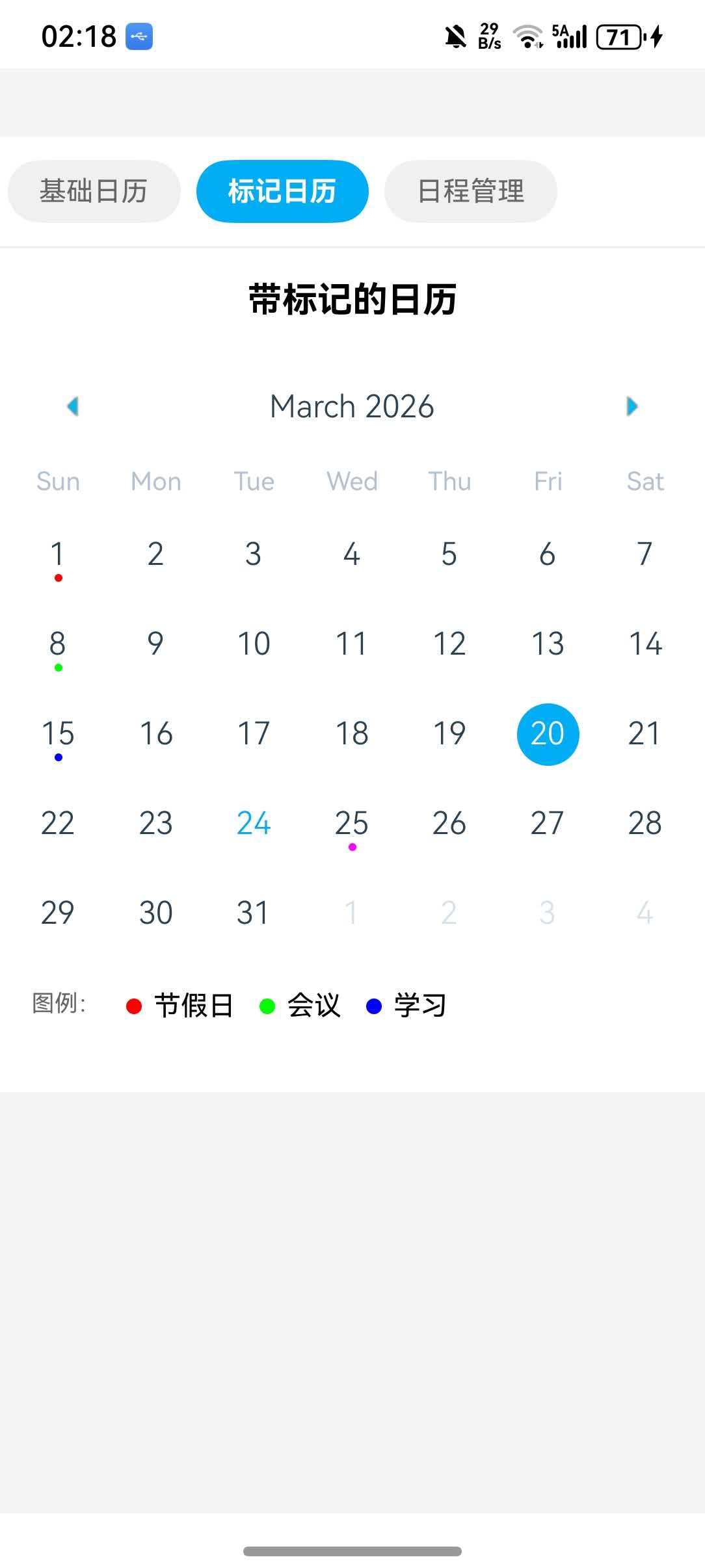705x1568 pixels.
Task: Open the 日程管理 tab
Action: [x=470, y=190]
